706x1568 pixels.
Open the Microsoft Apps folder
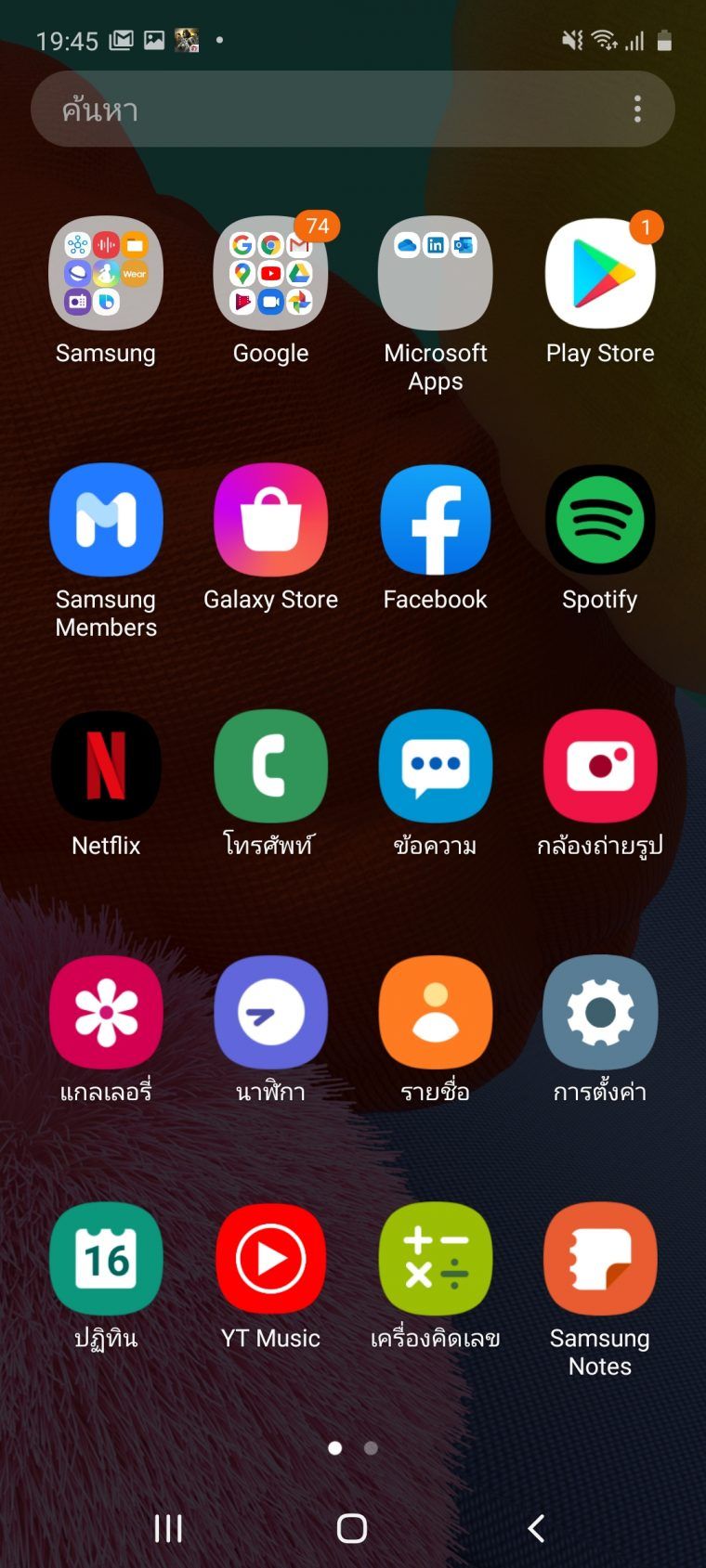click(x=435, y=274)
